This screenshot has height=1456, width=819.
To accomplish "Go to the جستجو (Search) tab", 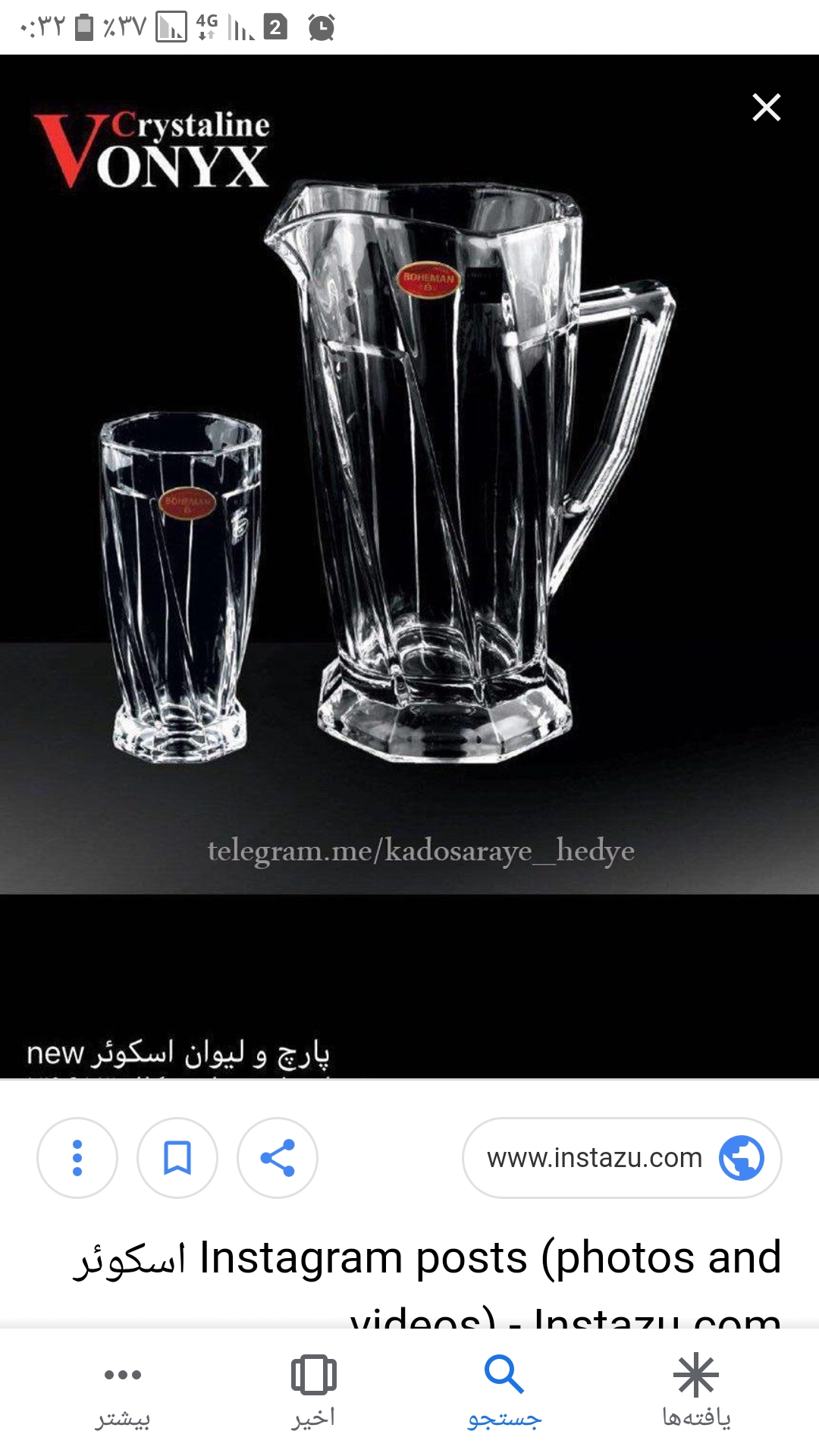I will coord(504,1393).
